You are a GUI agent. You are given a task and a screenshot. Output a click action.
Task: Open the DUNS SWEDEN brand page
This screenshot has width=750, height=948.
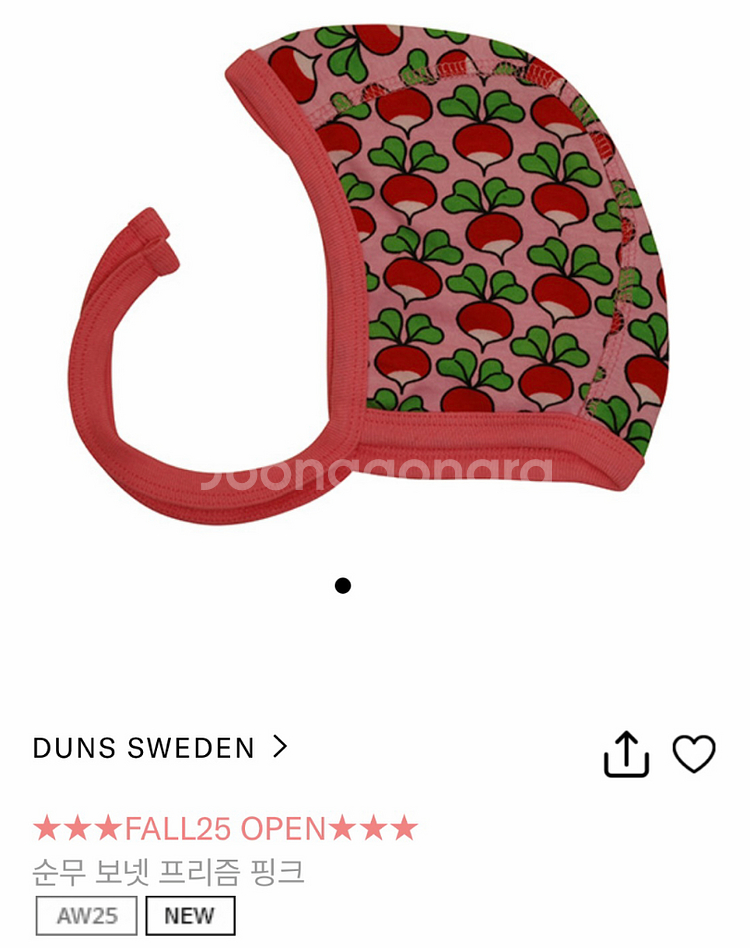160,748
